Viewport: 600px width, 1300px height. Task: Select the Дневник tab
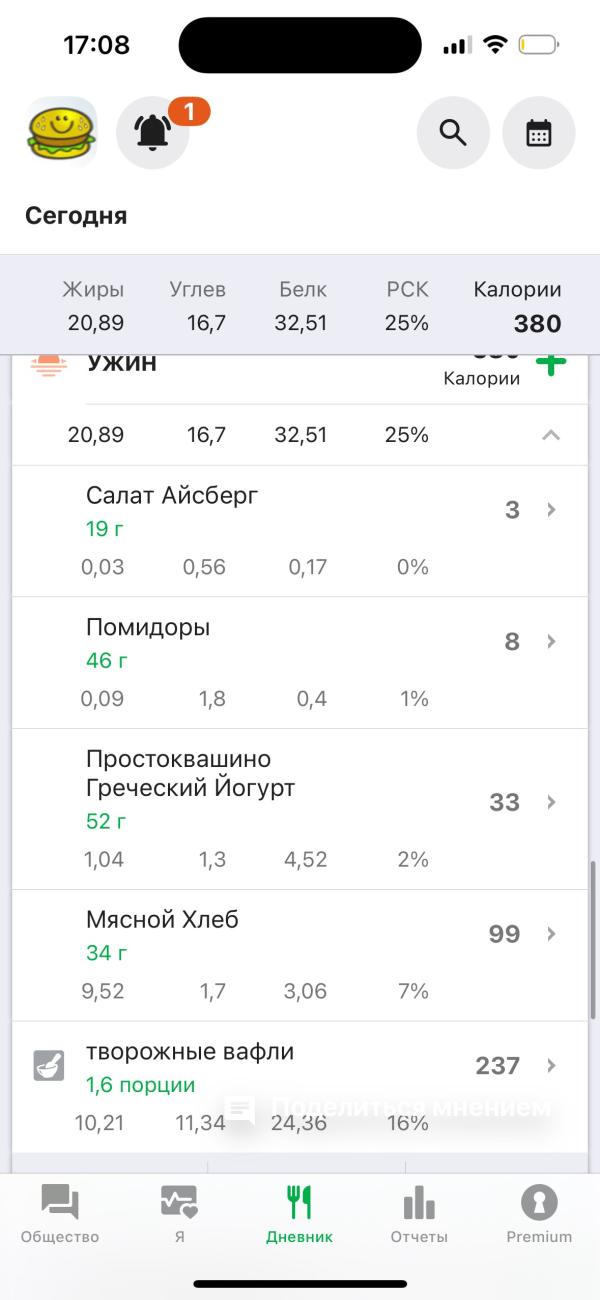click(x=299, y=1214)
